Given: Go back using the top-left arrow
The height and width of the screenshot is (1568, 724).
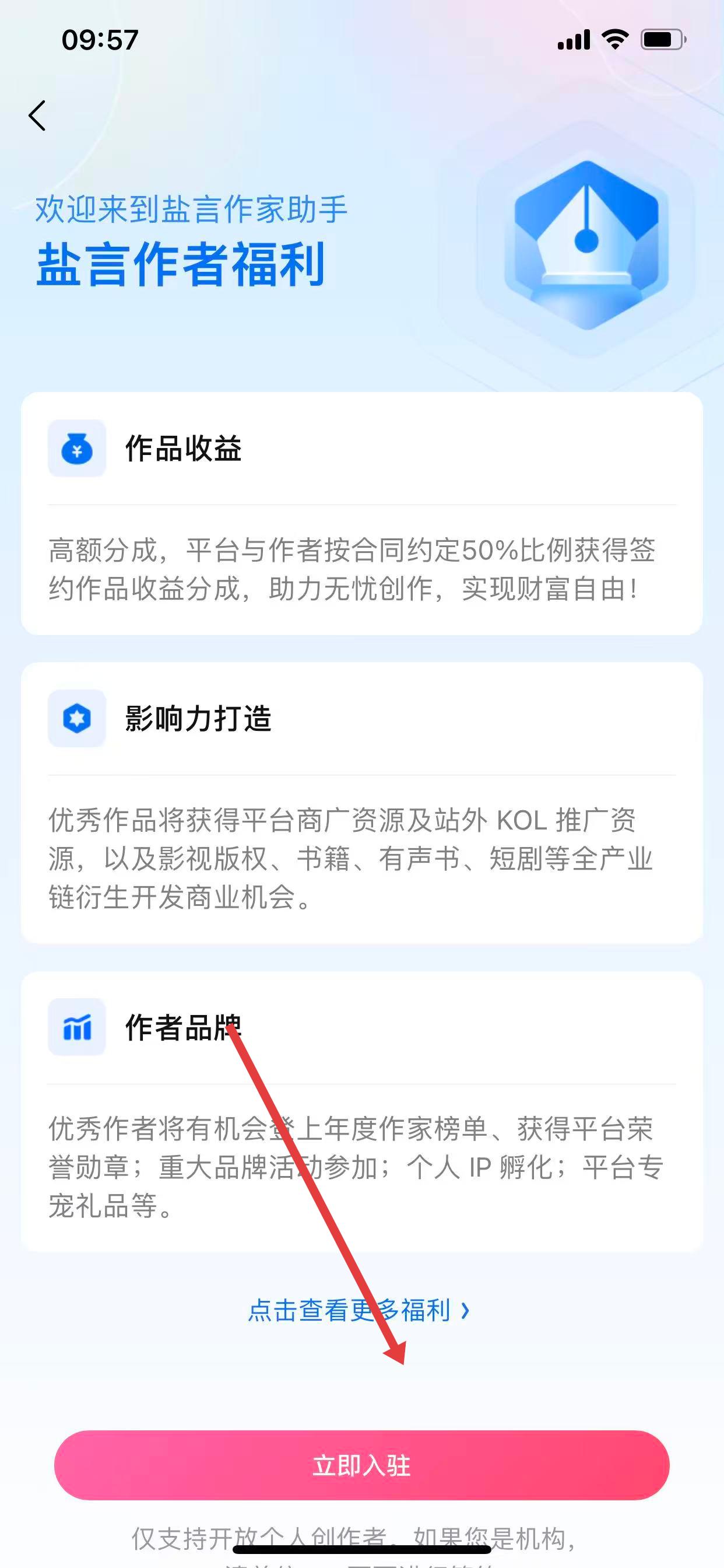Looking at the screenshot, I should point(37,116).
